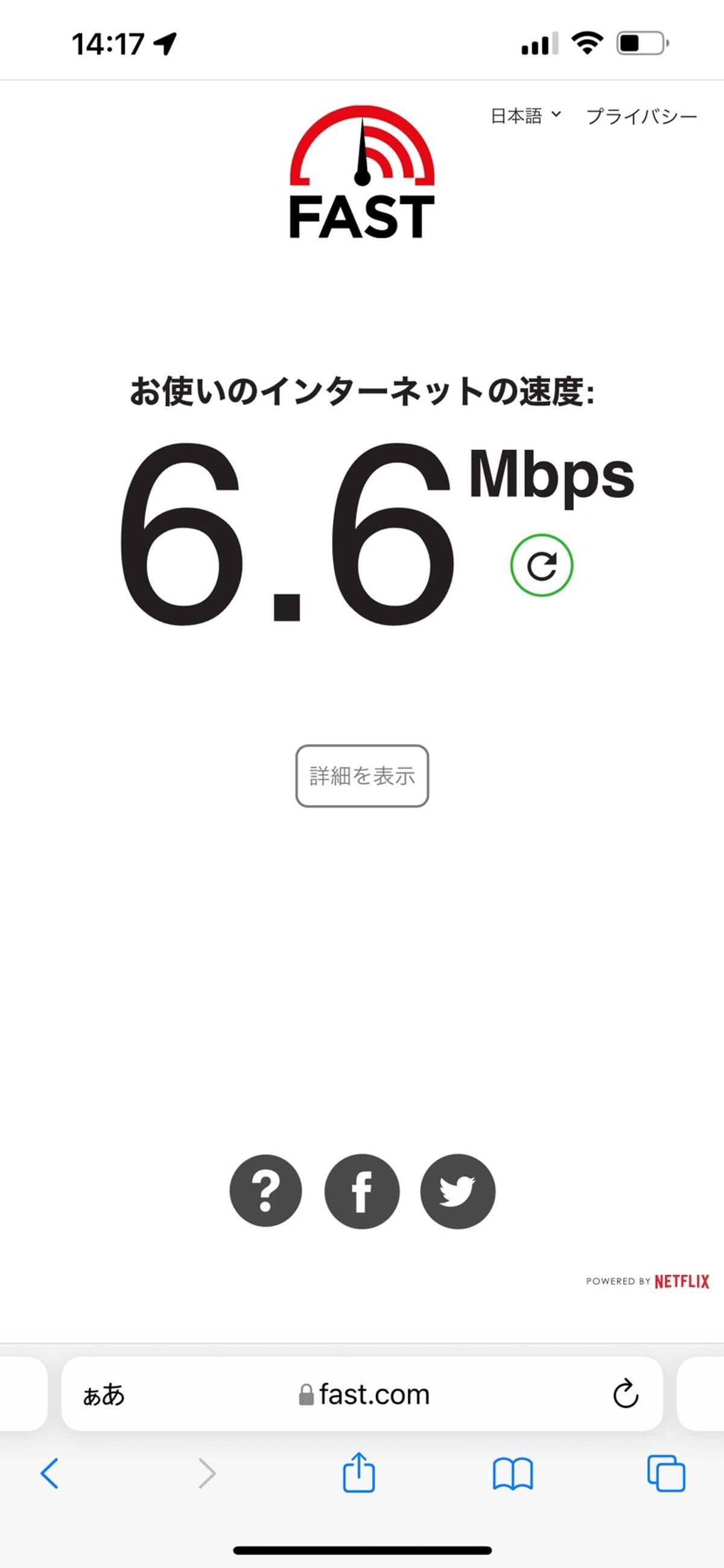Share the result on Facebook

coord(361,1191)
